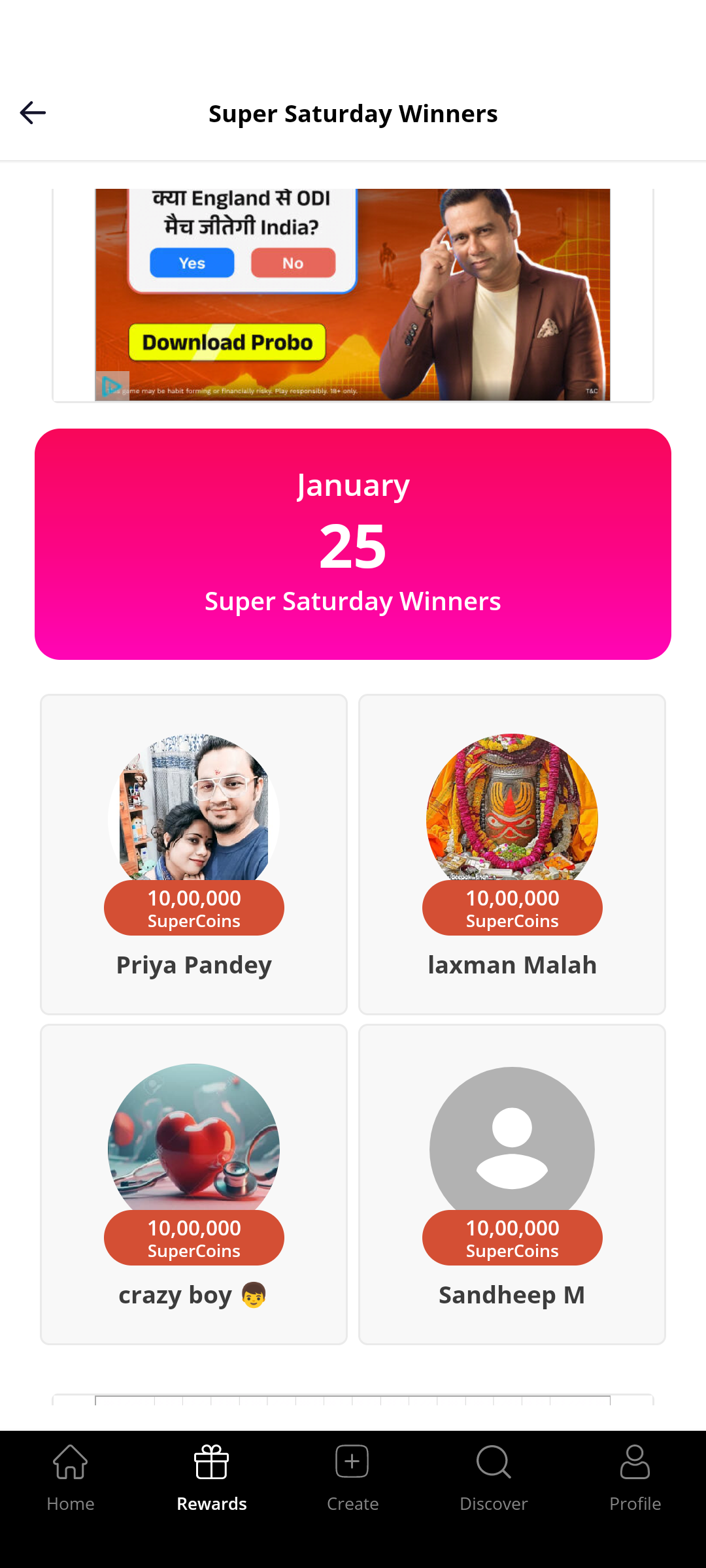Go back from Super Saturday Winners
706x1568 pixels.
coord(33,113)
